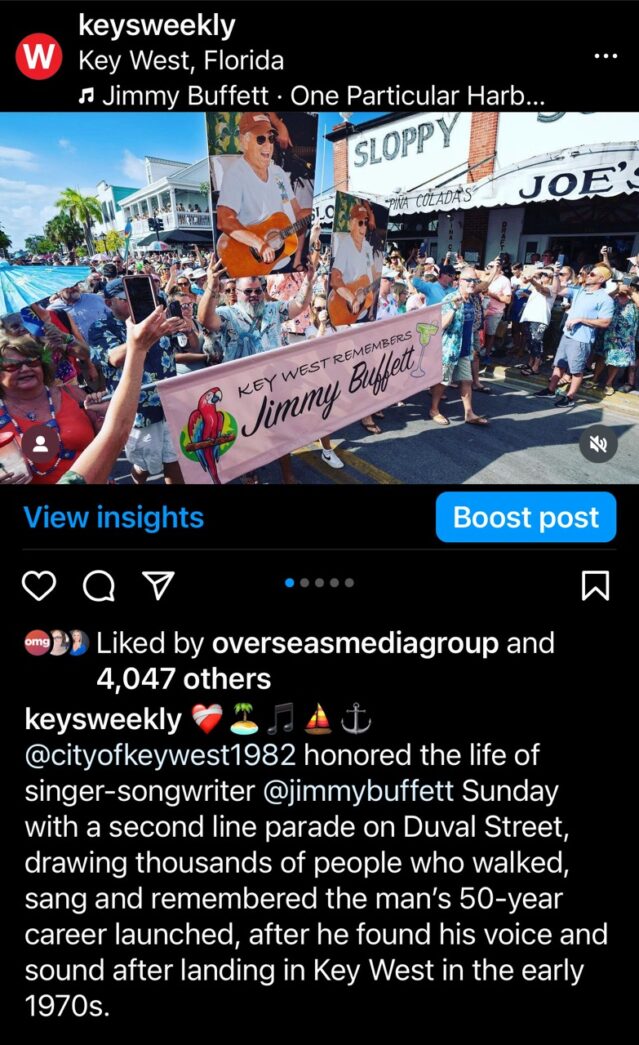View the 4,047 others who liked
This screenshot has height=1045, width=639.
point(183,679)
